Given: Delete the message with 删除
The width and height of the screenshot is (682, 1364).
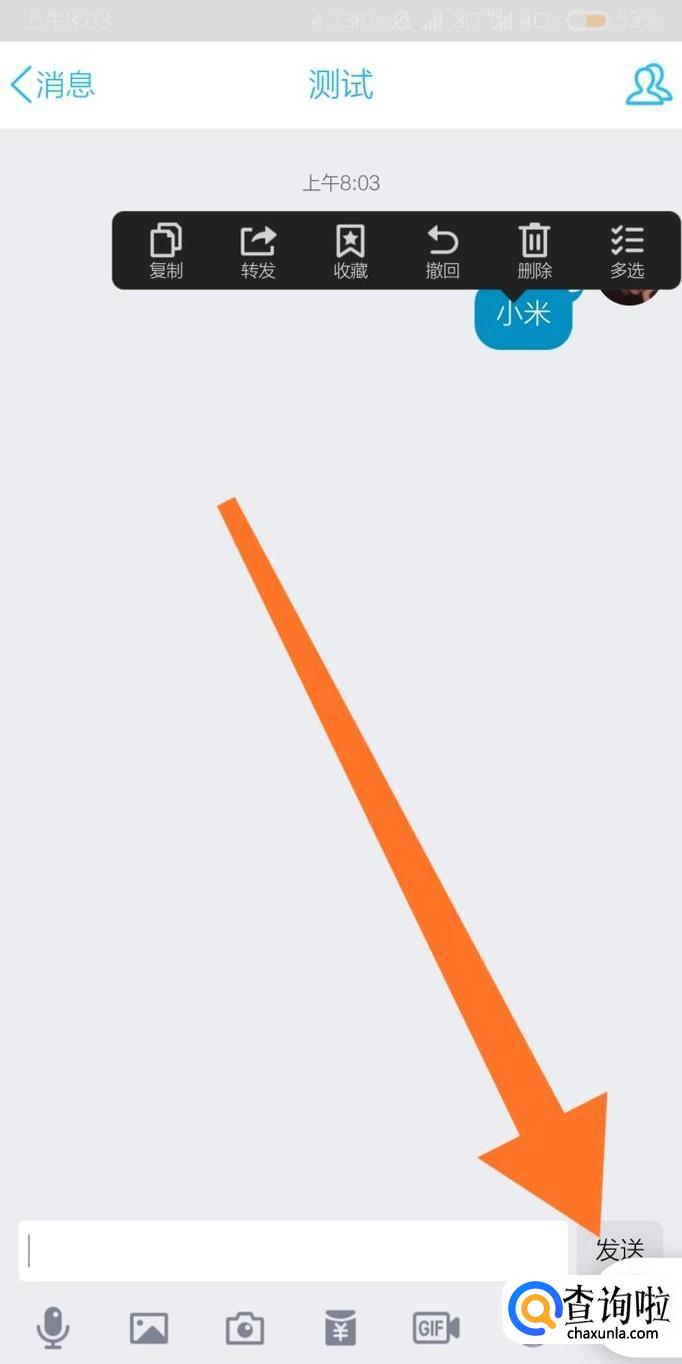Looking at the screenshot, I should coord(535,251).
